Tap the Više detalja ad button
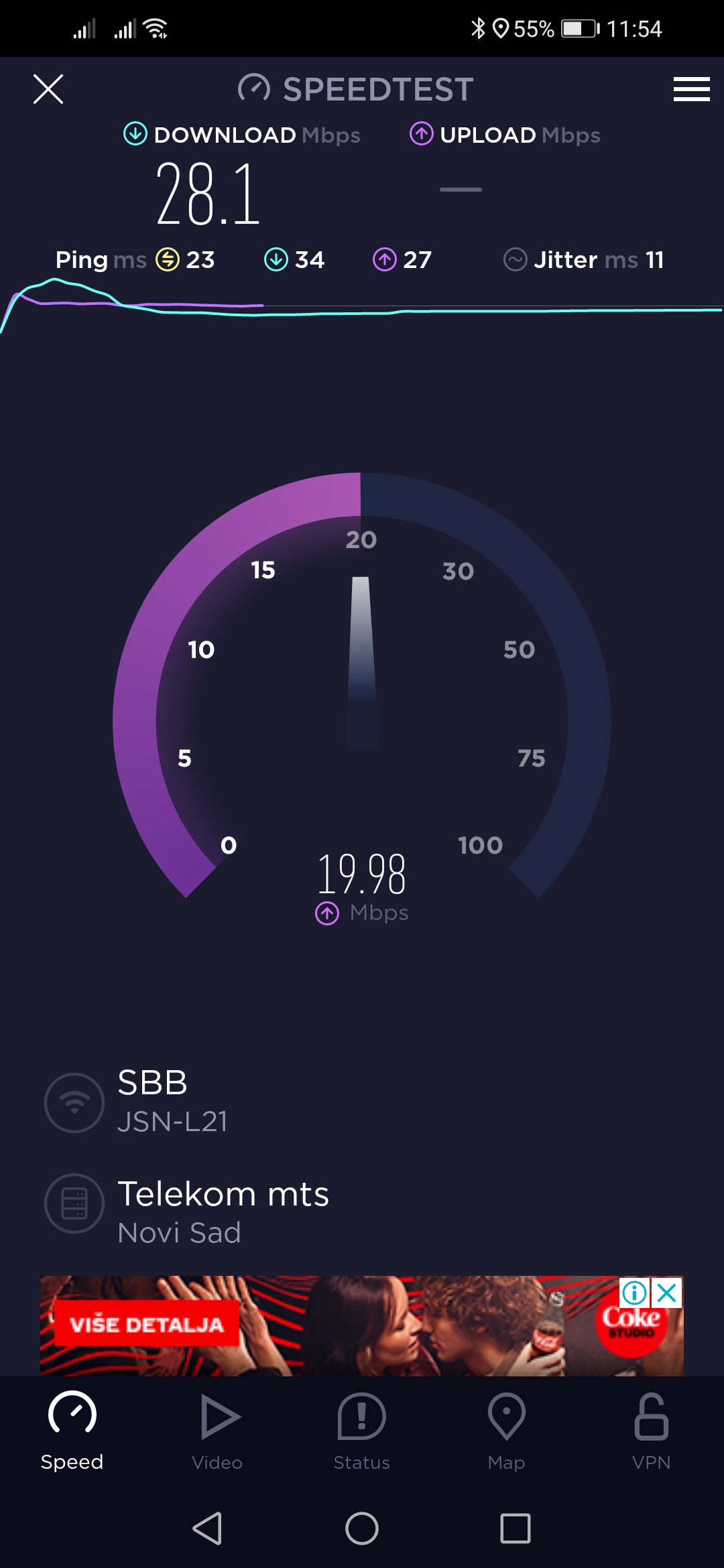The width and height of the screenshot is (724, 1568). point(147,1324)
